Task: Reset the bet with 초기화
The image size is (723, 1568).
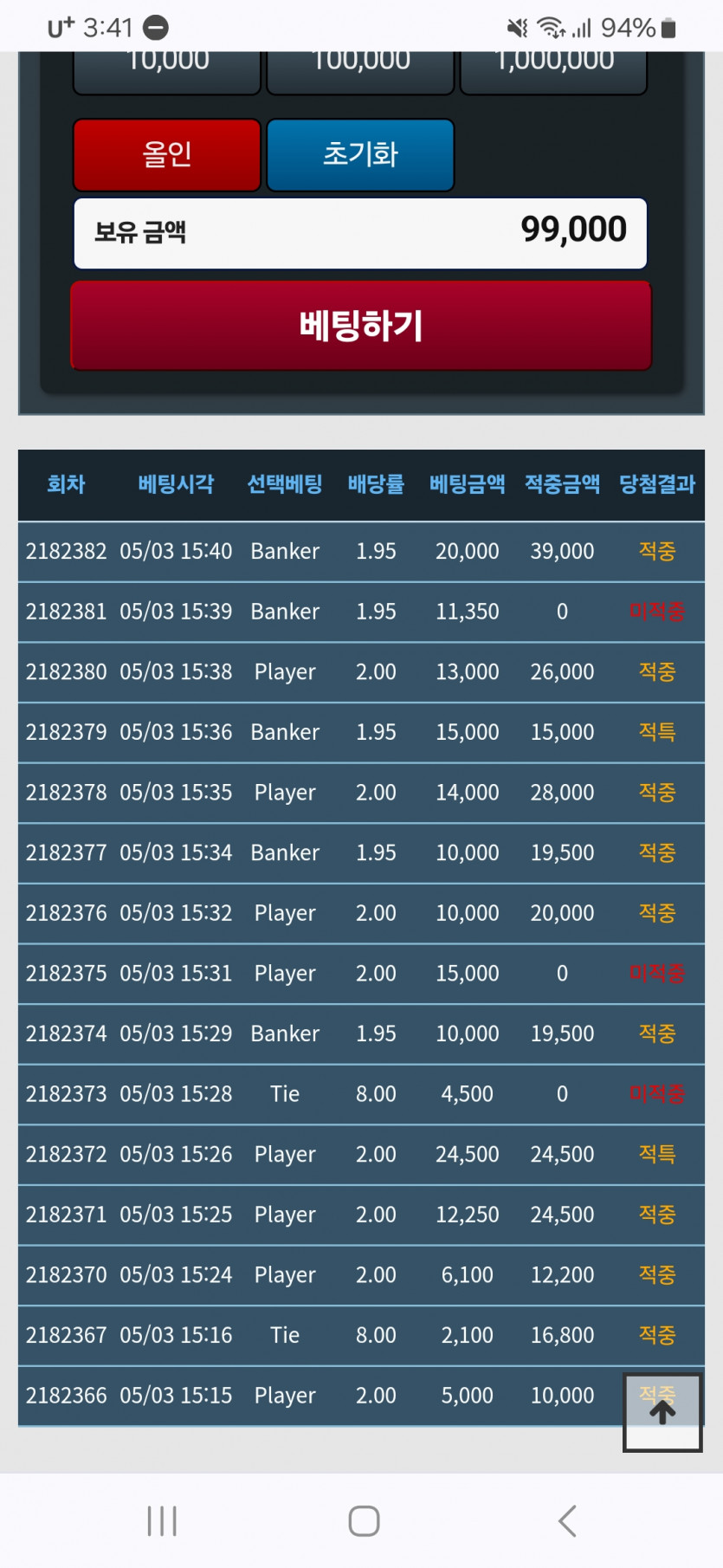Action: pyautogui.click(x=360, y=154)
